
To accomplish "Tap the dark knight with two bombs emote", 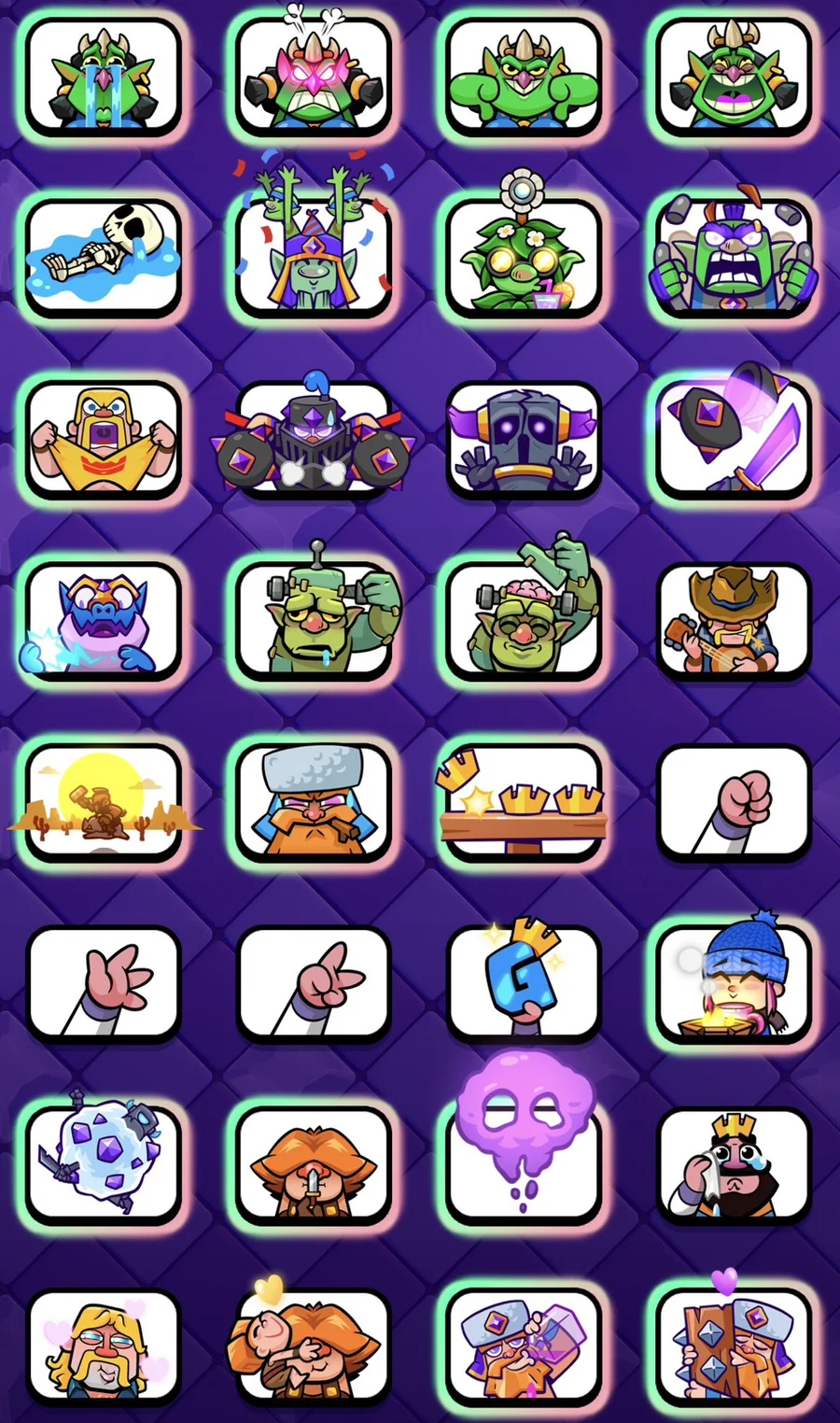I will pos(313,439).
